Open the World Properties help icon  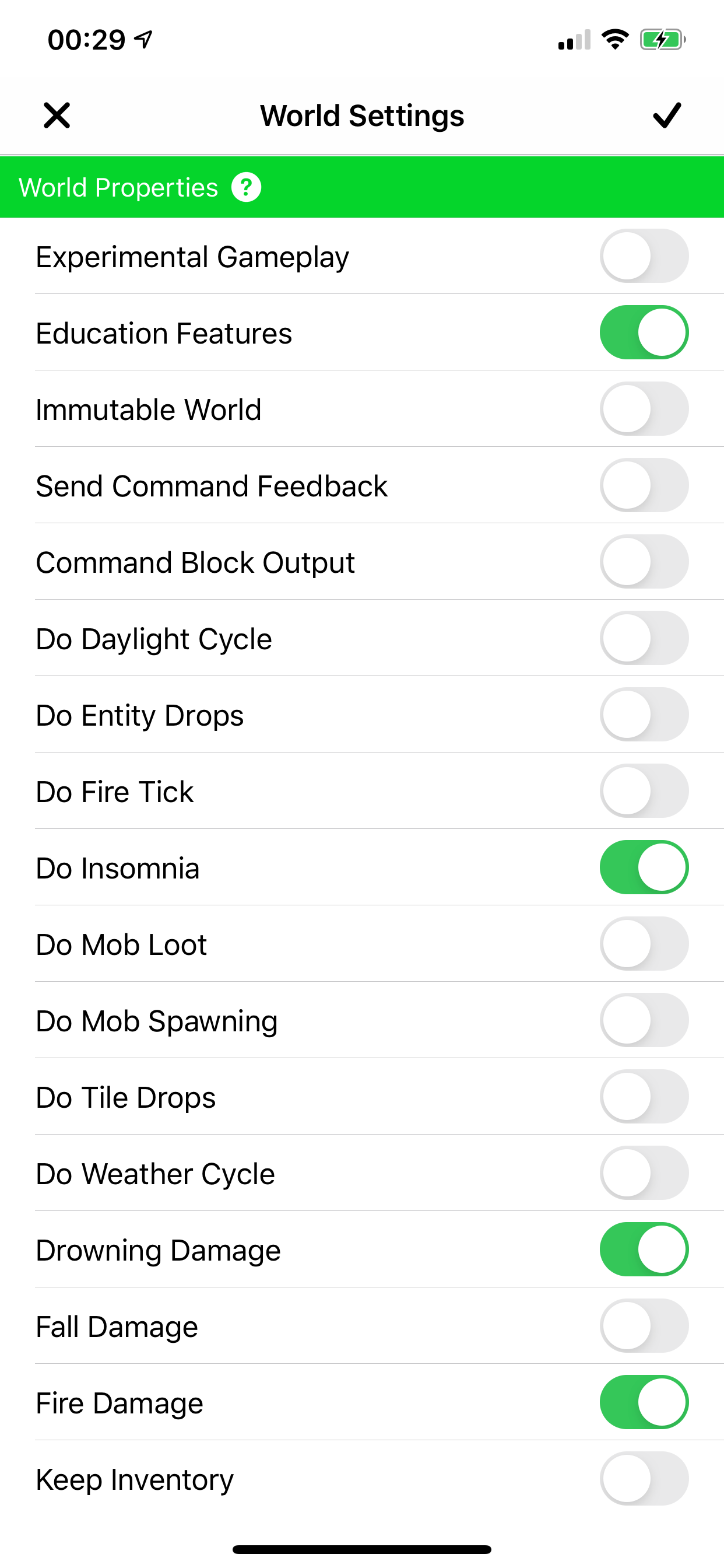pos(247,187)
